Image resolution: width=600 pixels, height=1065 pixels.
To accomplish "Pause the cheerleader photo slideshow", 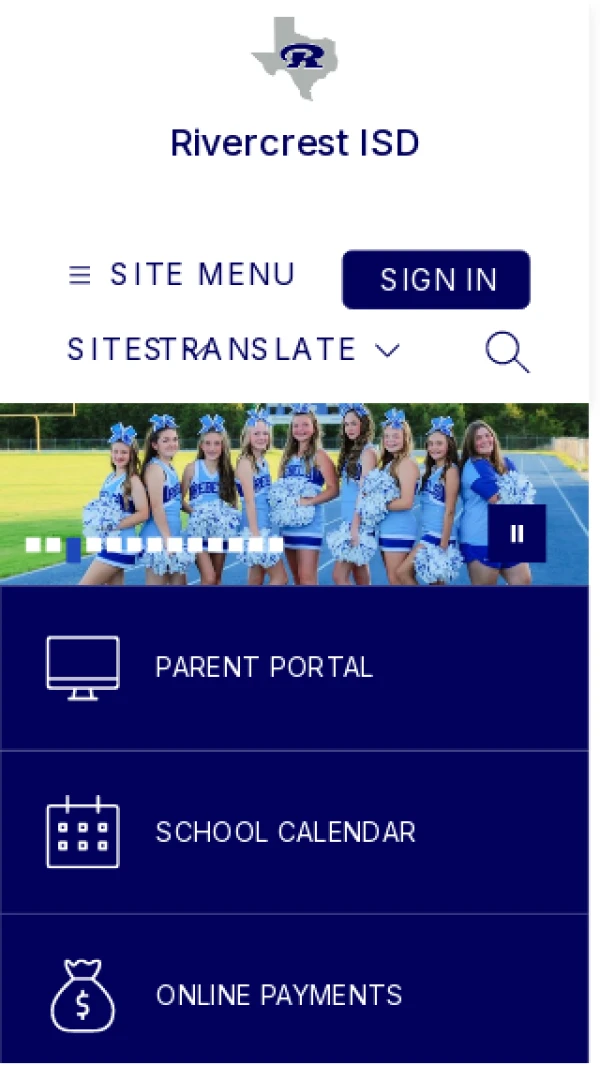I will (517, 533).
